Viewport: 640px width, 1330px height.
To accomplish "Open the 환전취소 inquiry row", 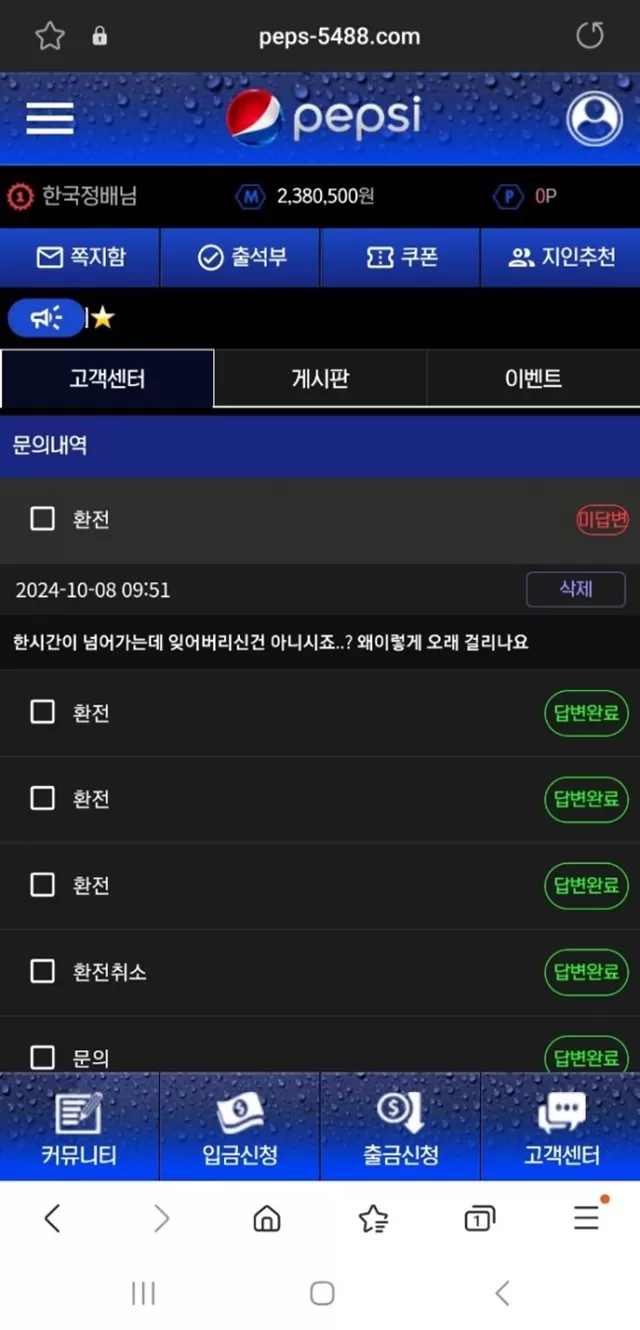I will click(320, 972).
